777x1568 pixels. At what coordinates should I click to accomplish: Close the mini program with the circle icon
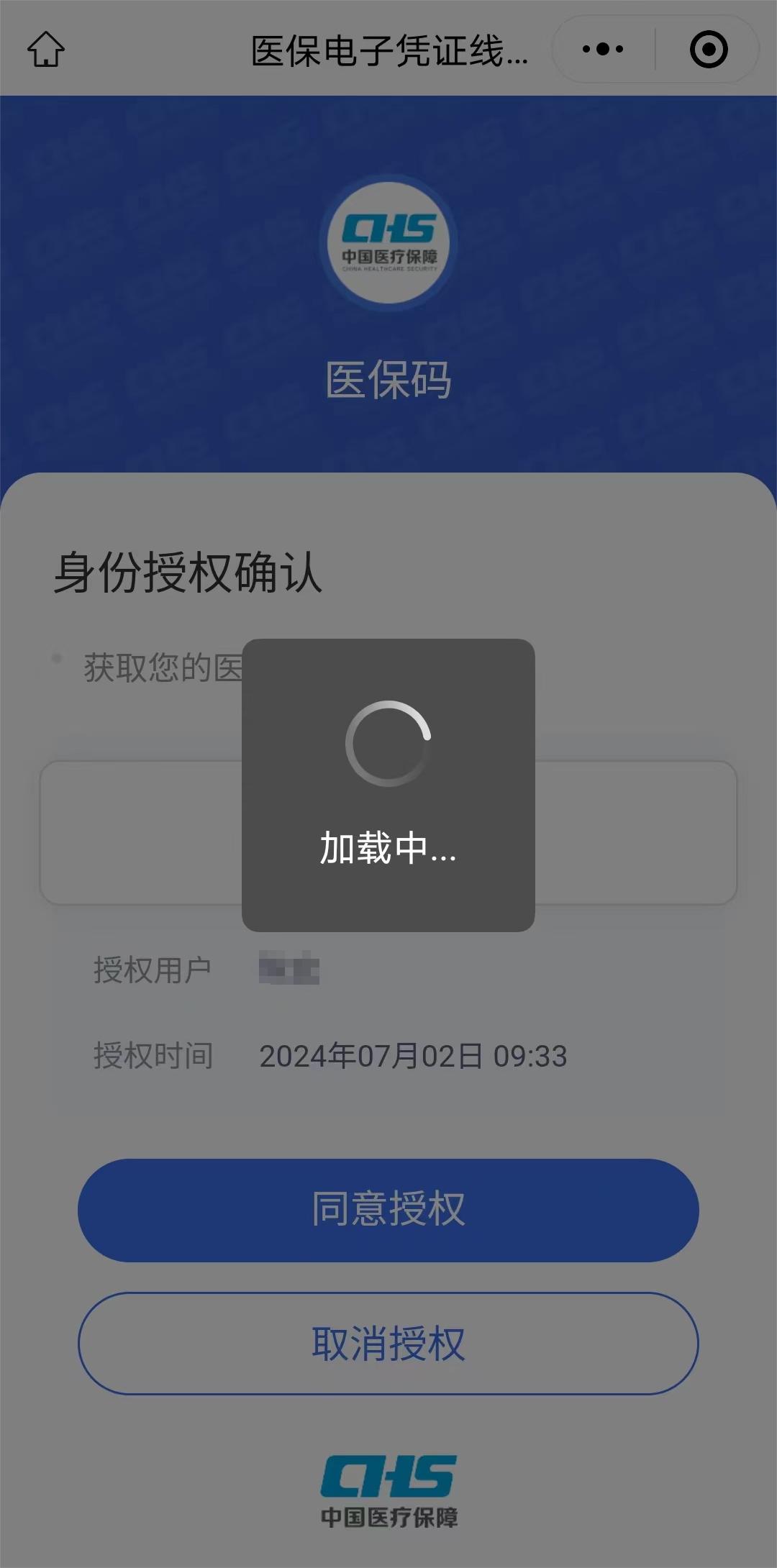[x=708, y=49]
